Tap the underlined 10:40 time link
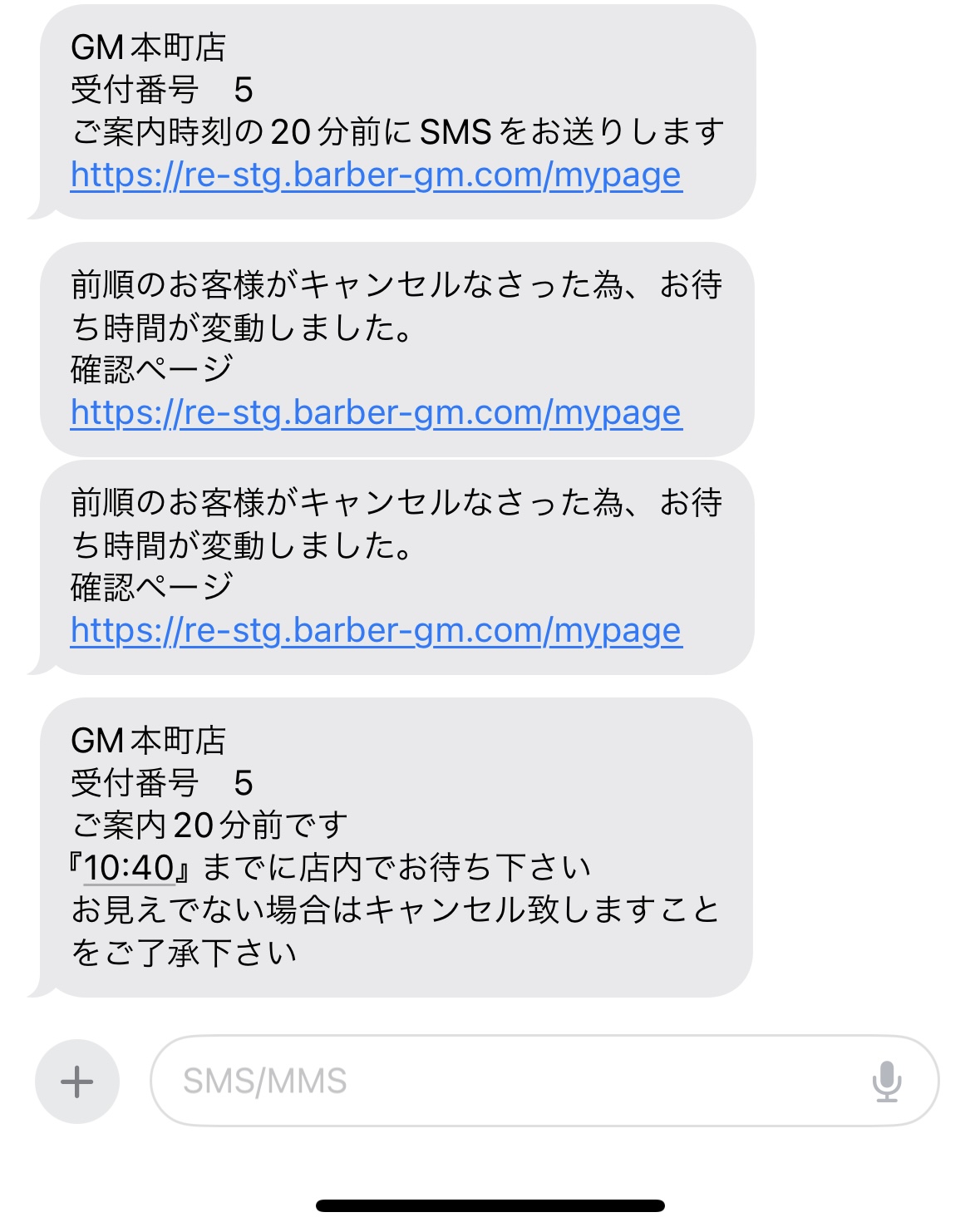 129,868
